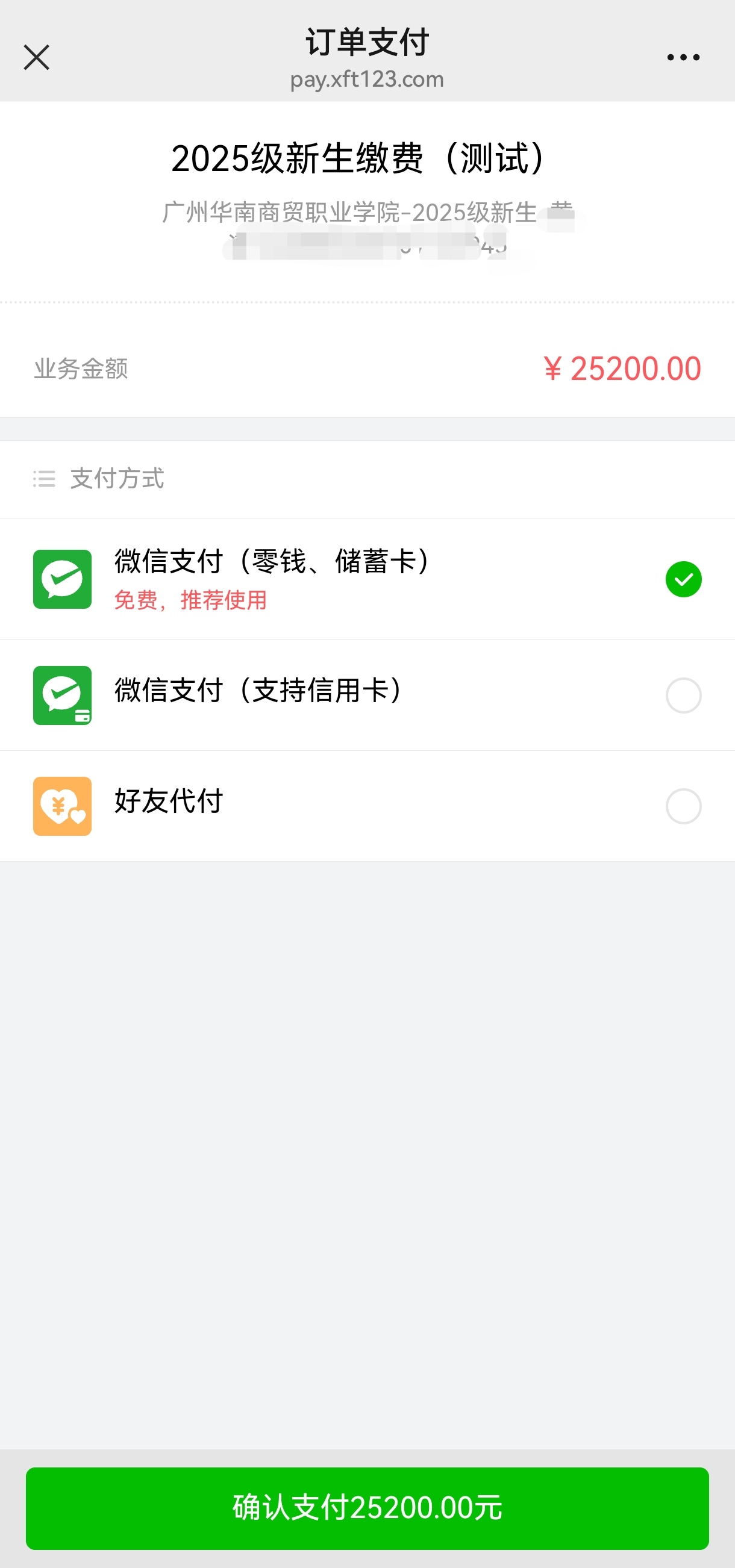
Task: Click the green checkmark on selected payment method
Action: (683, 579)
